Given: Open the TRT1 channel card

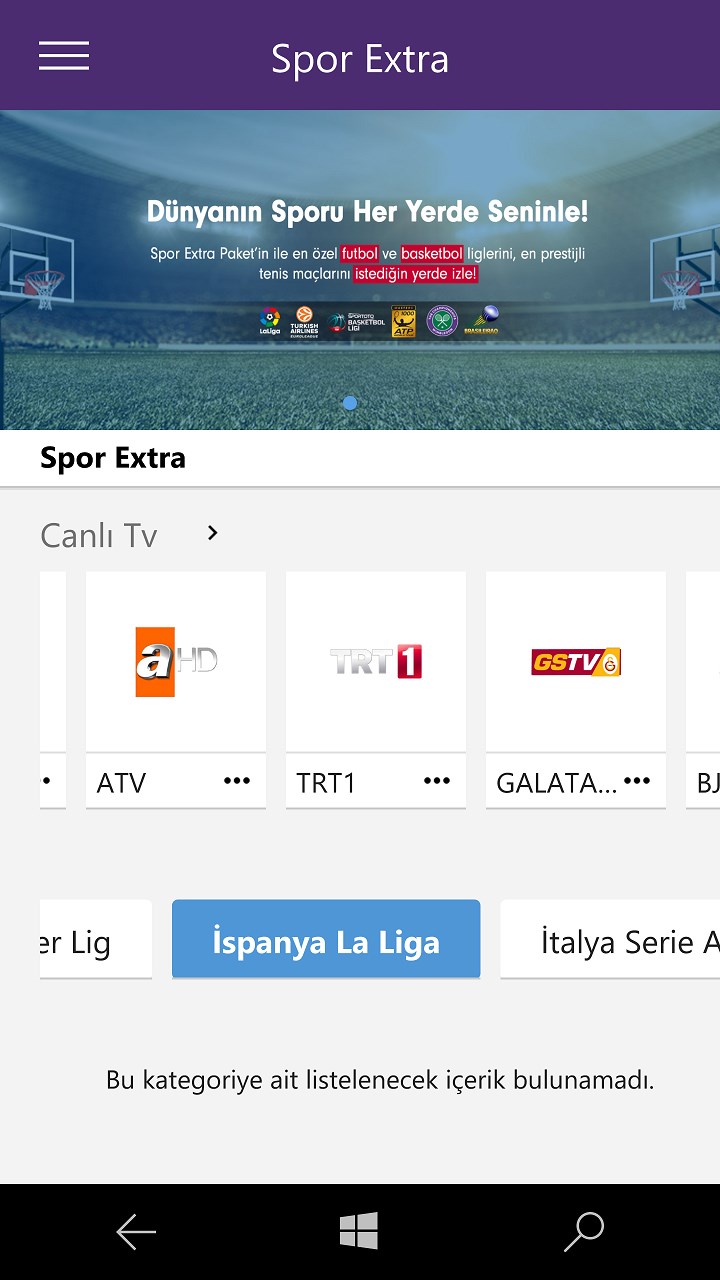Looking at the screenshot, I should [x=376, y=662].
